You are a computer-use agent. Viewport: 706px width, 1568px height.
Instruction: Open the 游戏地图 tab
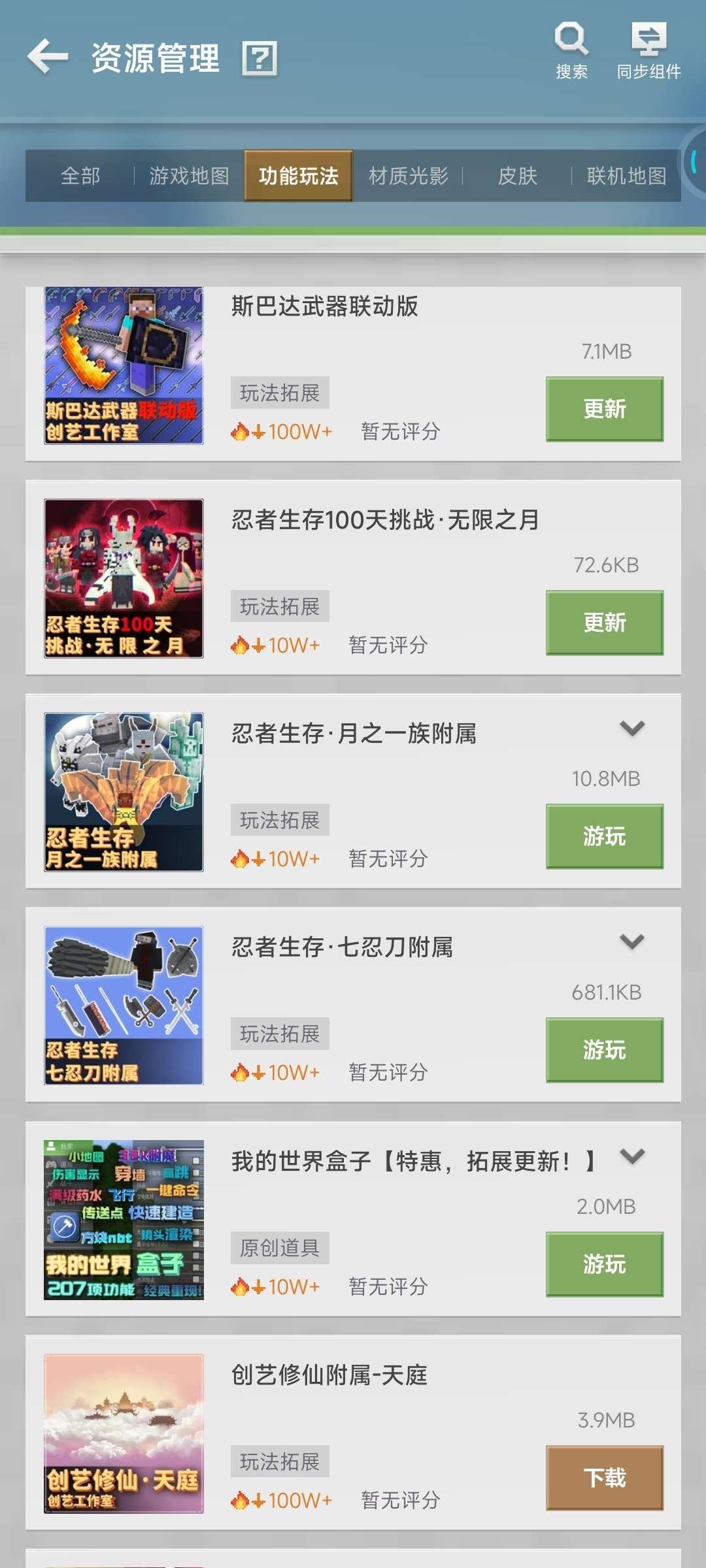(188, 176)
